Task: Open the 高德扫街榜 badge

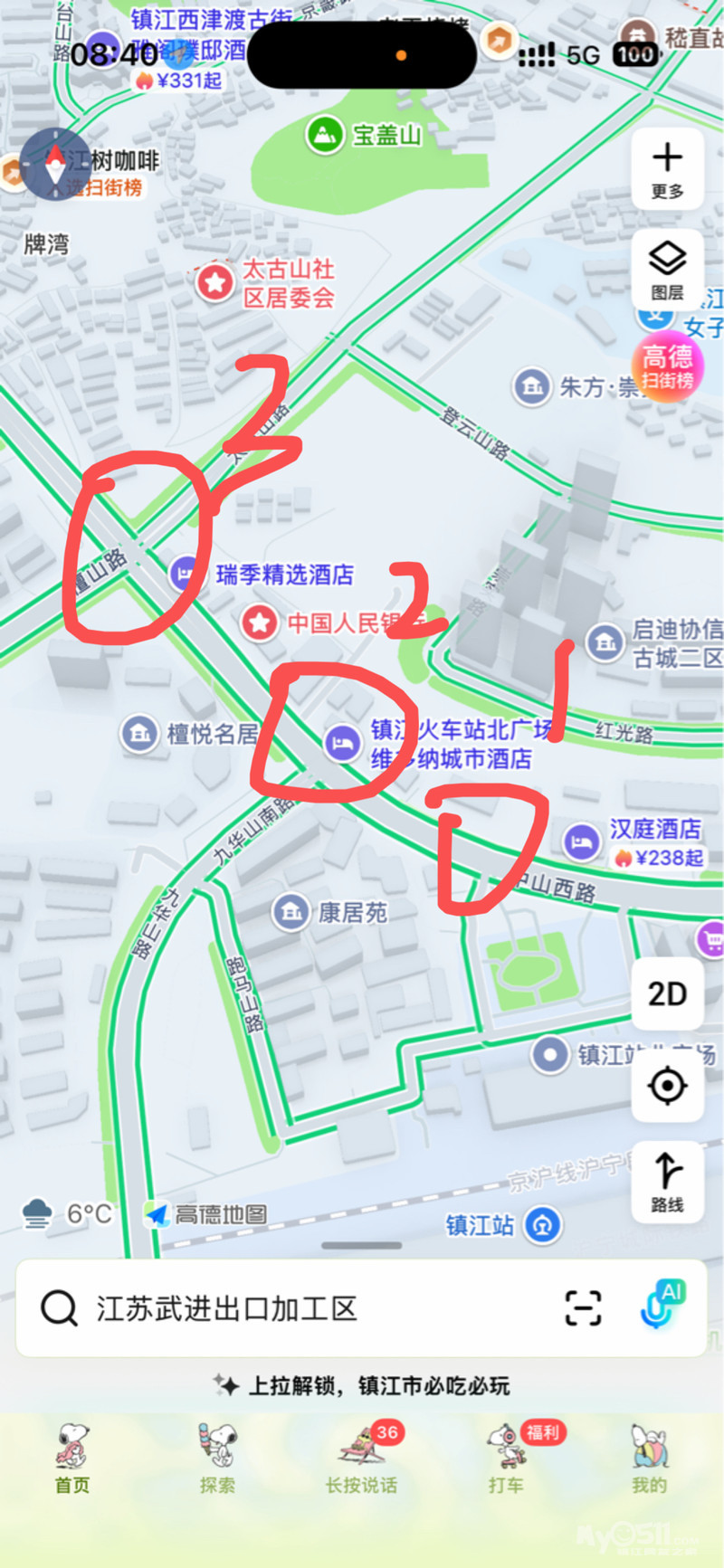Action: (x=667, y=365)
